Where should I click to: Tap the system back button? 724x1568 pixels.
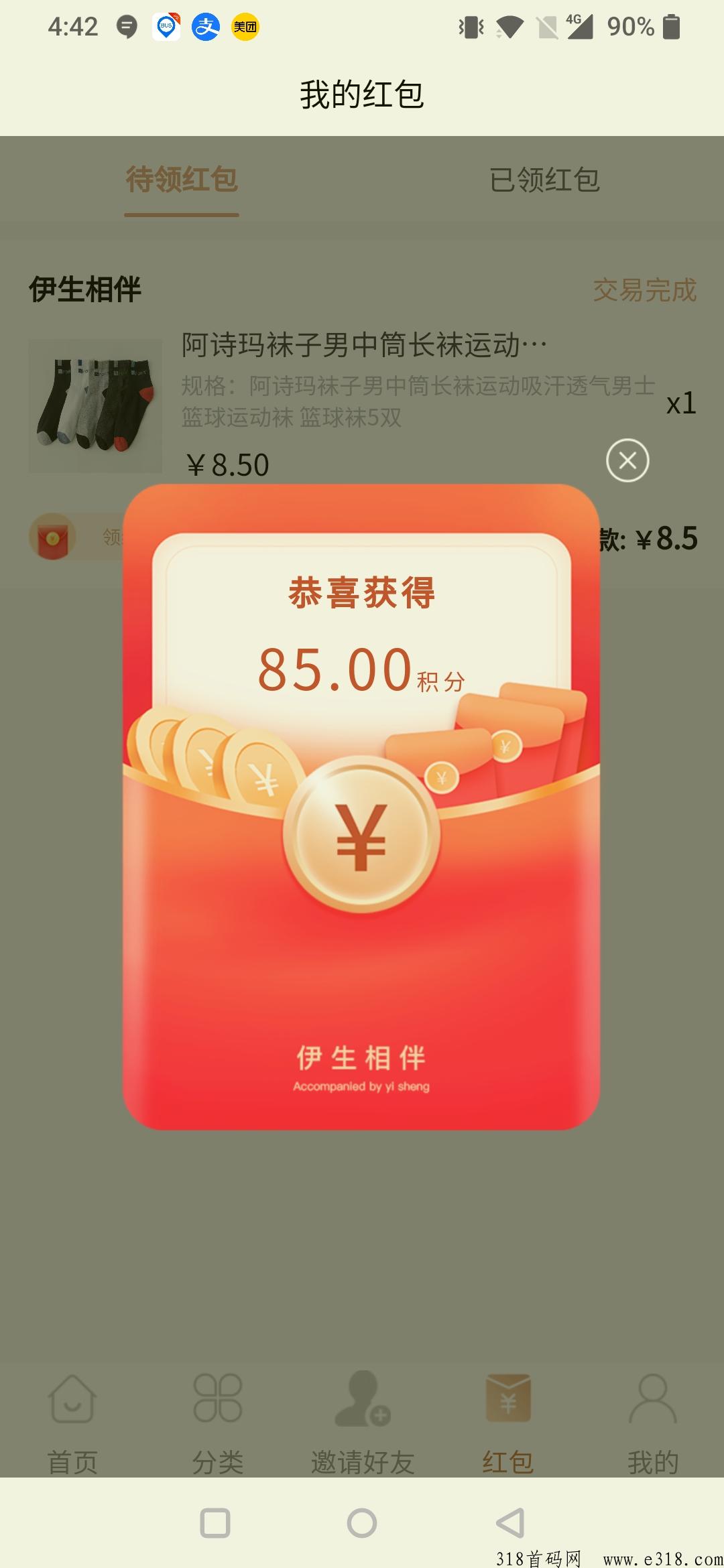[x=509, y=1523]
